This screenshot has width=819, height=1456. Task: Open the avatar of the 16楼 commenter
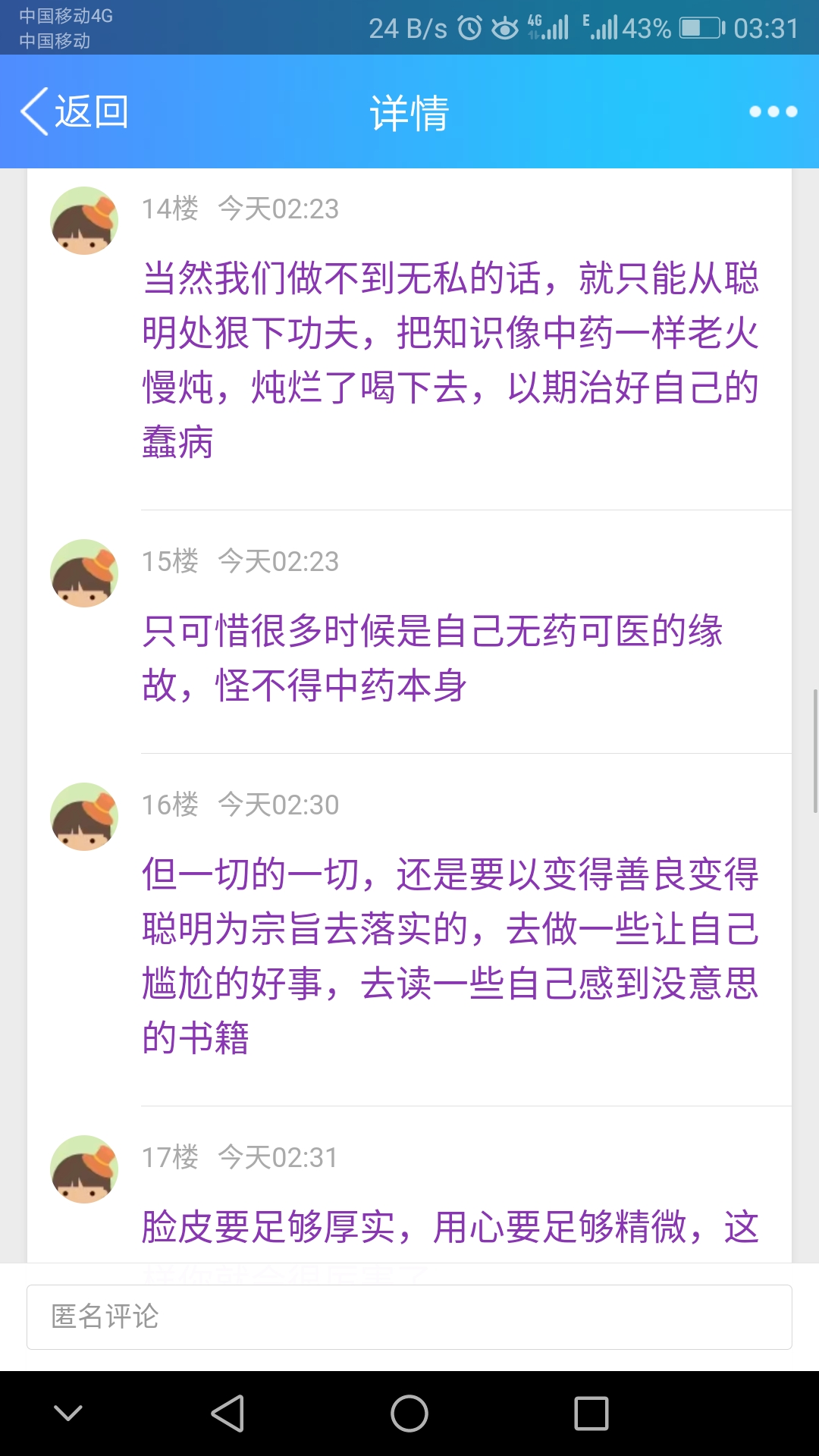[x=84, y=817]
